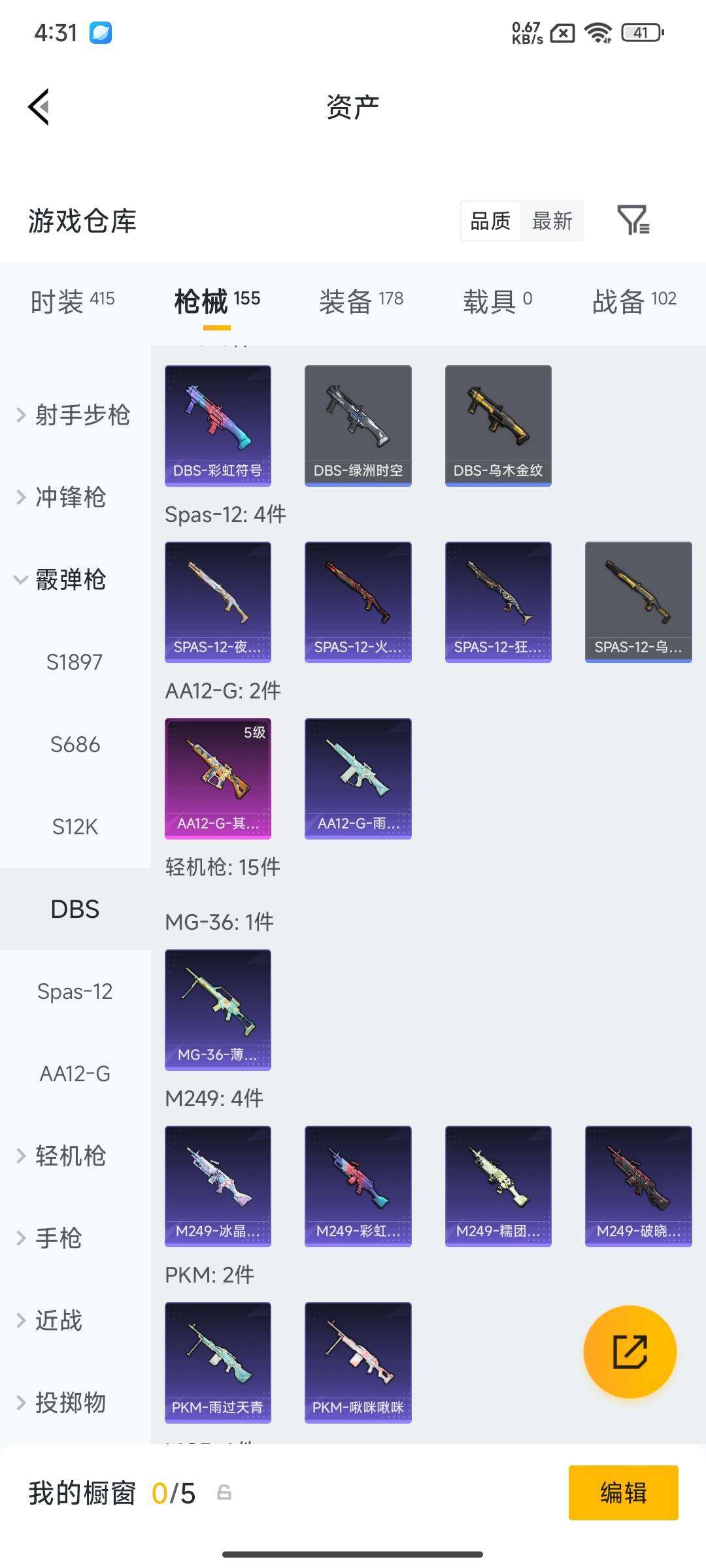Image resolution: width=706 pixels, height=1568 pixels.
Task: Expand the 轻机枪 category
Action: [x=61, y=1156]
